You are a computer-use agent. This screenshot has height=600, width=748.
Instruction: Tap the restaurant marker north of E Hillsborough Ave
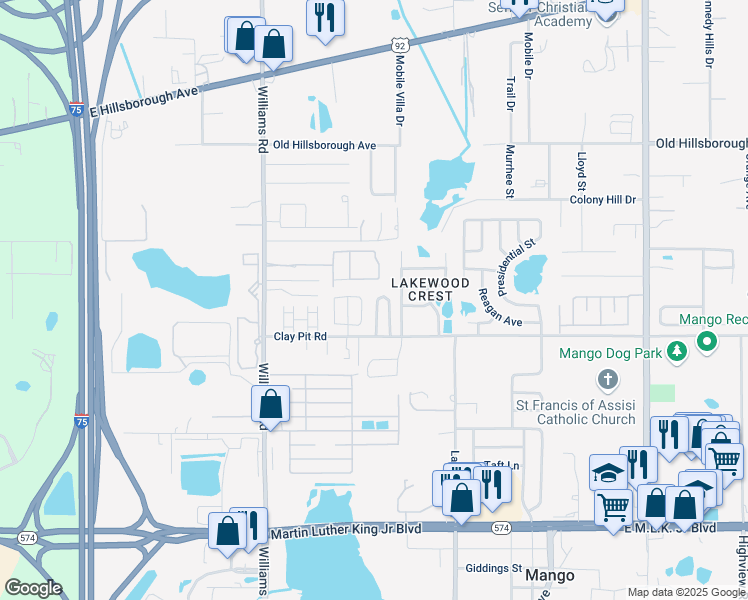click(324, 20)
